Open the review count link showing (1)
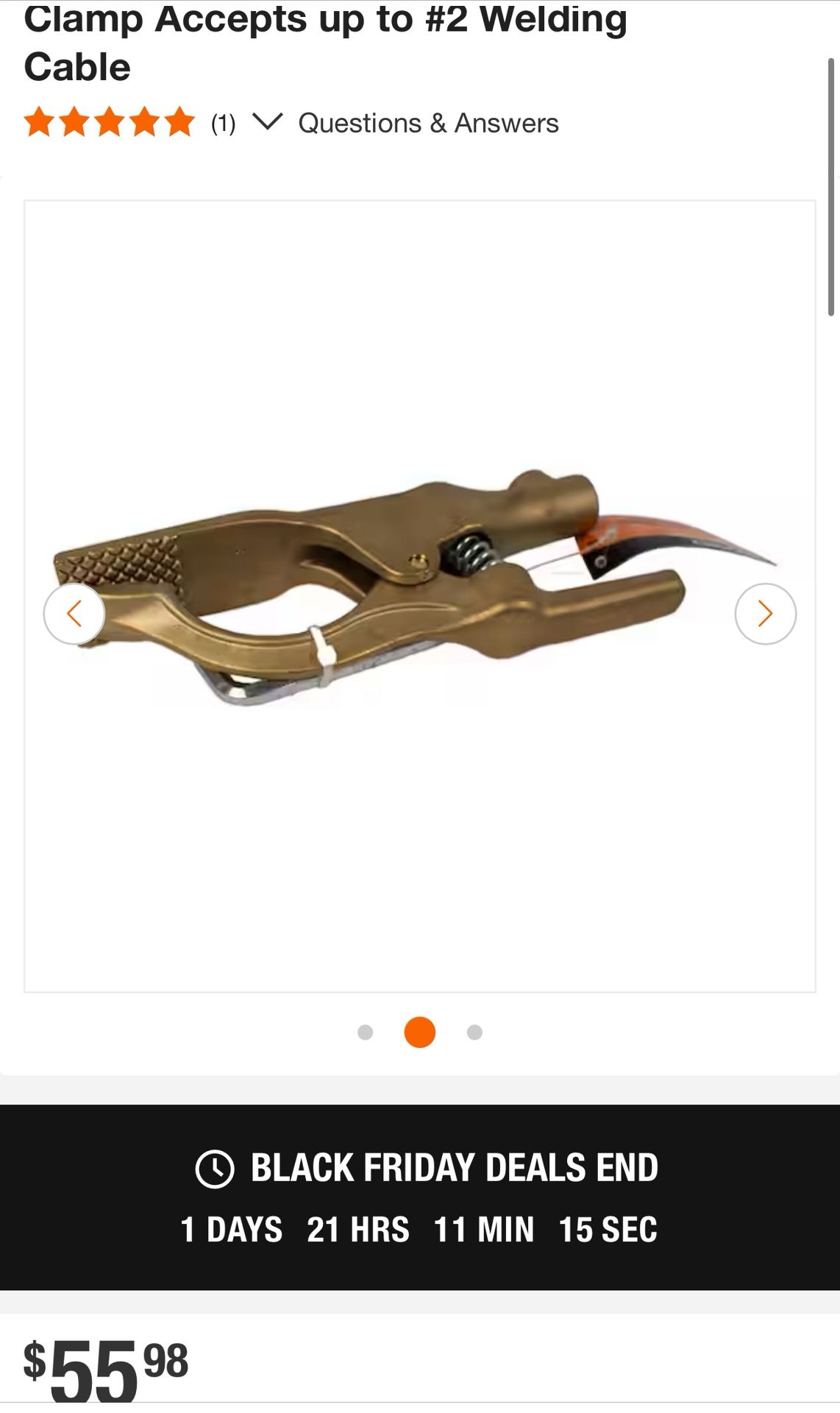 point(222,124)
